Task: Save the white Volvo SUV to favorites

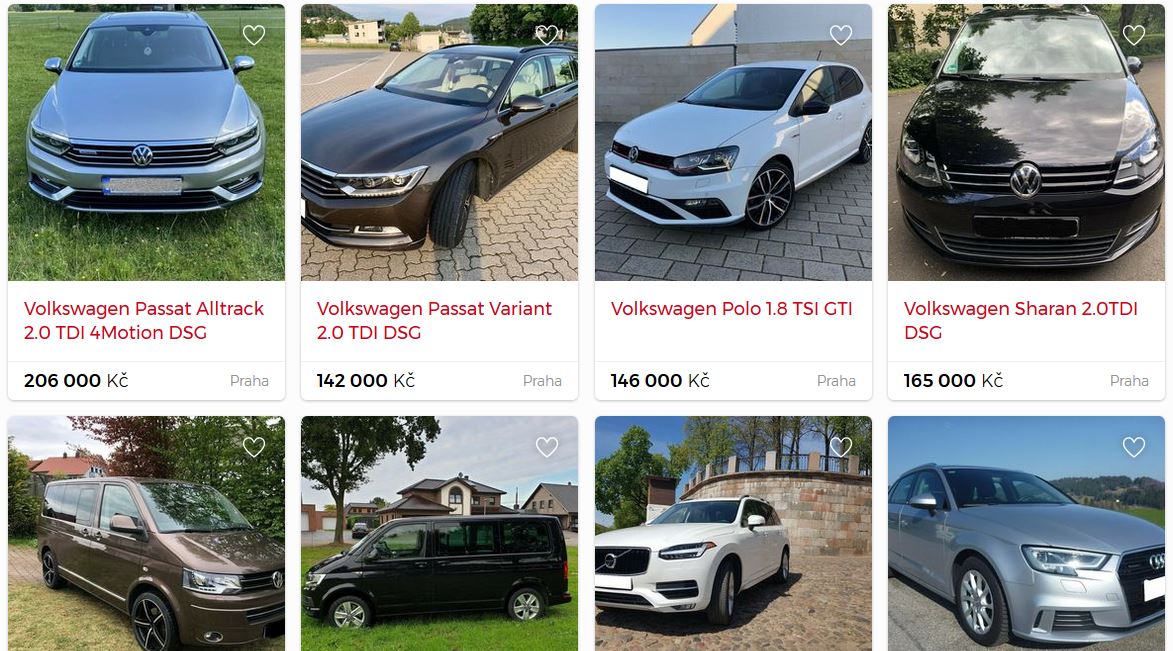Action: [841, 447]
